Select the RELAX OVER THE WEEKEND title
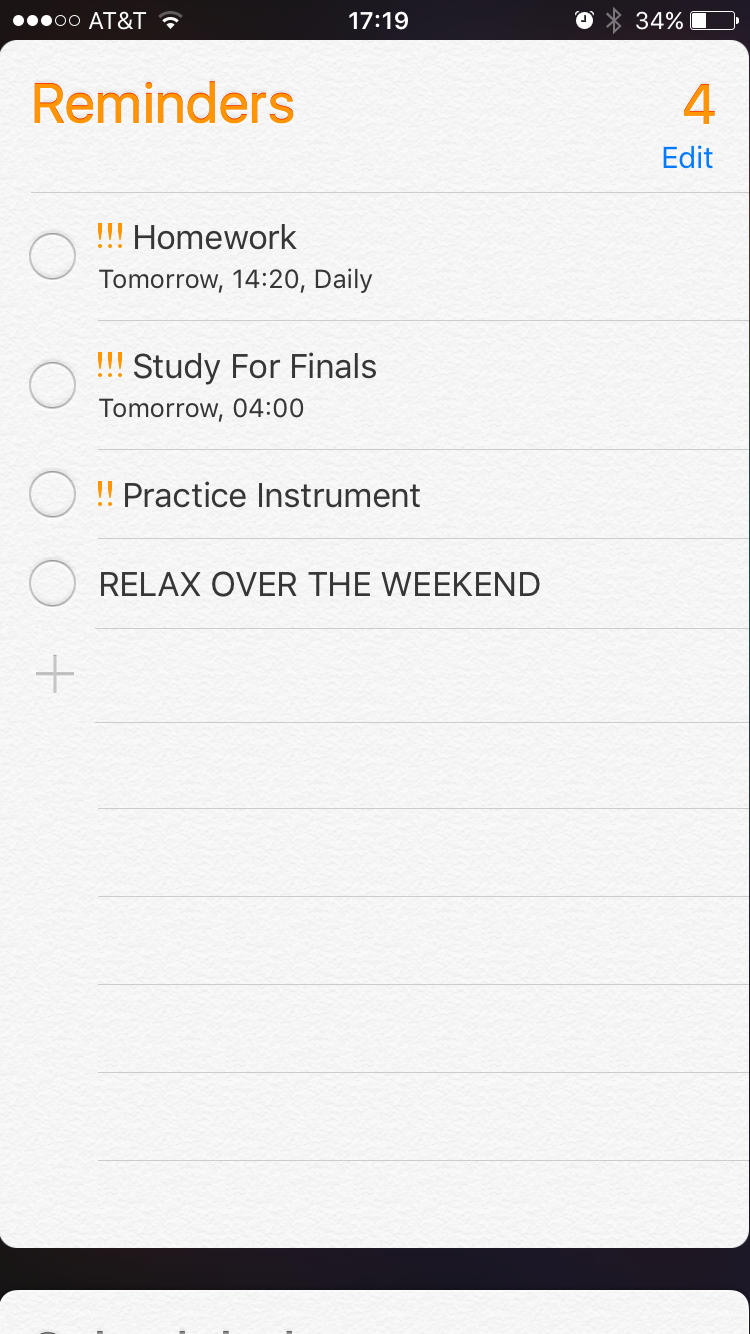Viewport: 750px width, 1334px height. pyautogui.click(x=319, y=585)
